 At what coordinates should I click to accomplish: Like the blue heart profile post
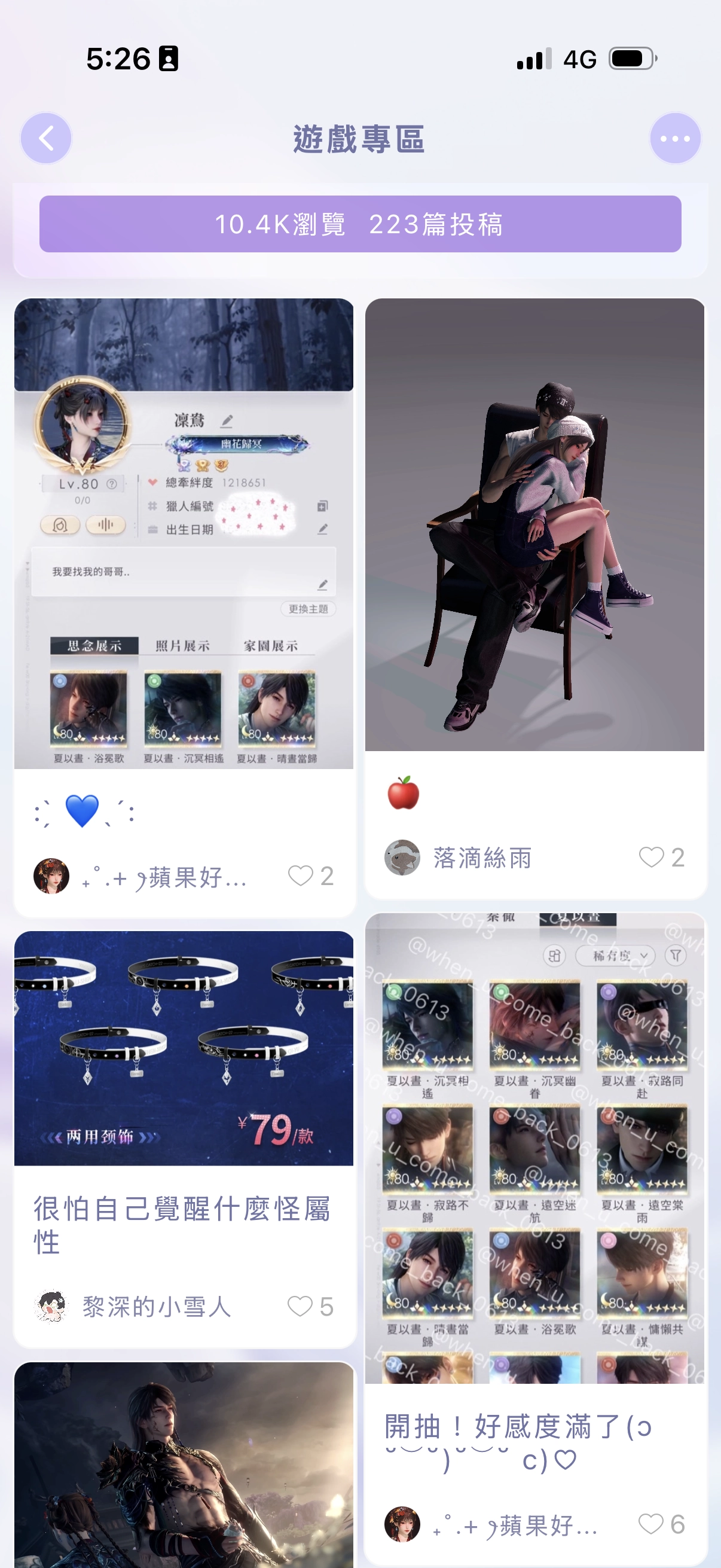click(301, 876)
